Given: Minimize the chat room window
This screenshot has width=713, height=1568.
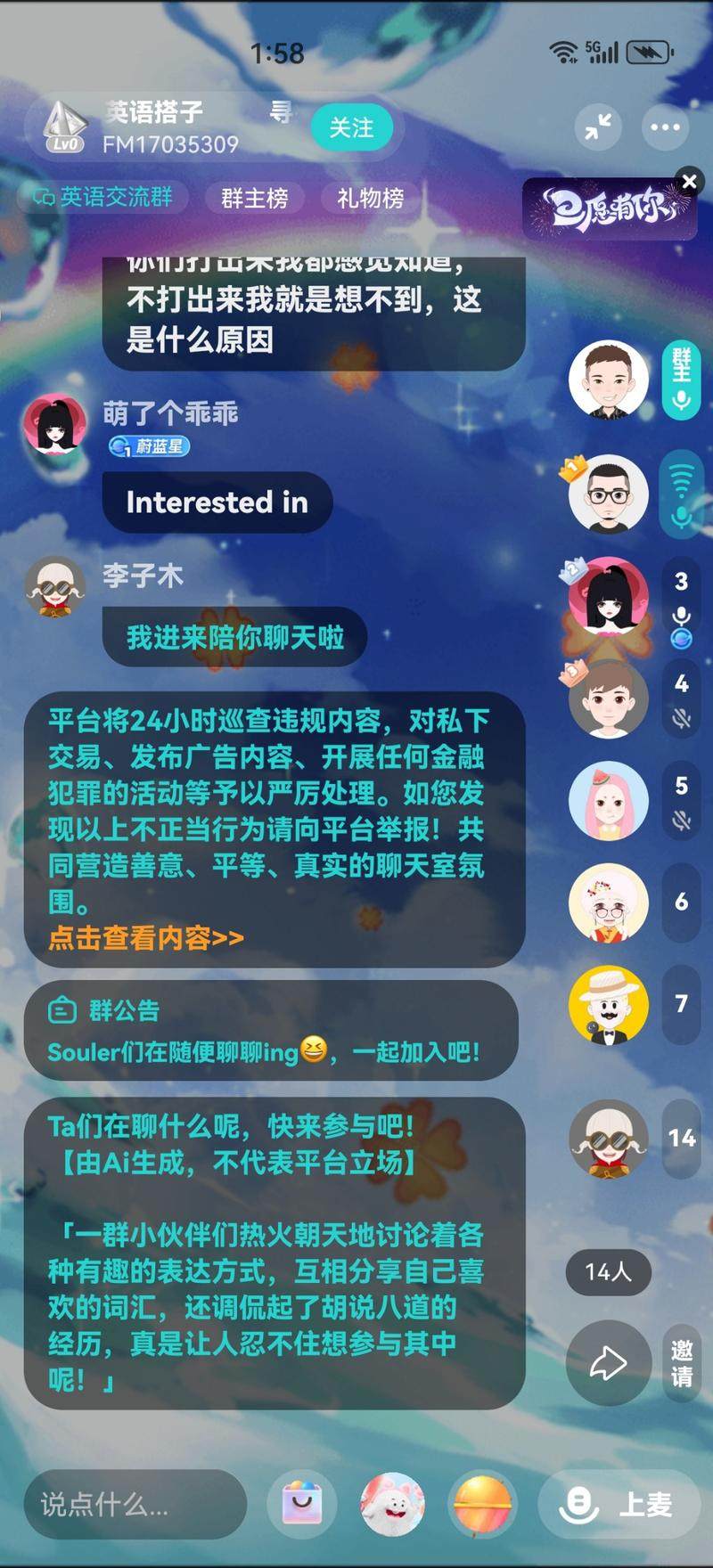Looking at the screenshot, I should (598, 128).
